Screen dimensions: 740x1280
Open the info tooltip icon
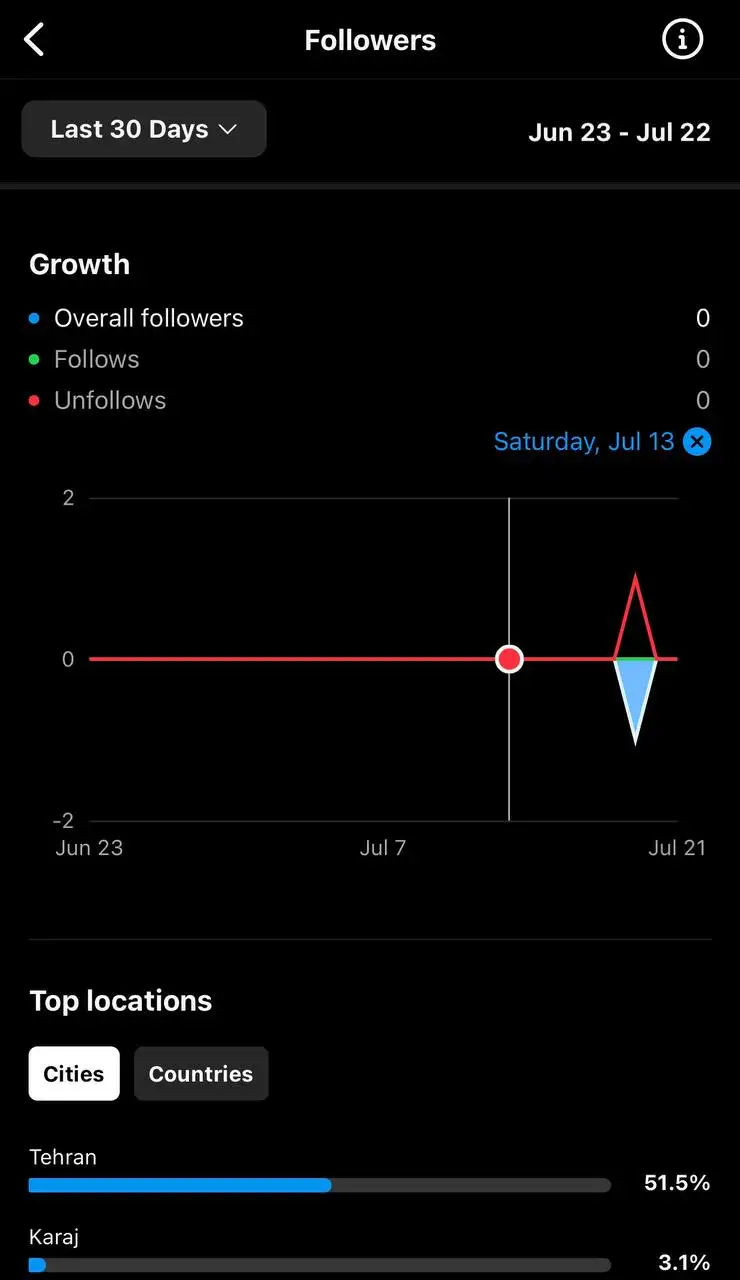tap(682, 39)
